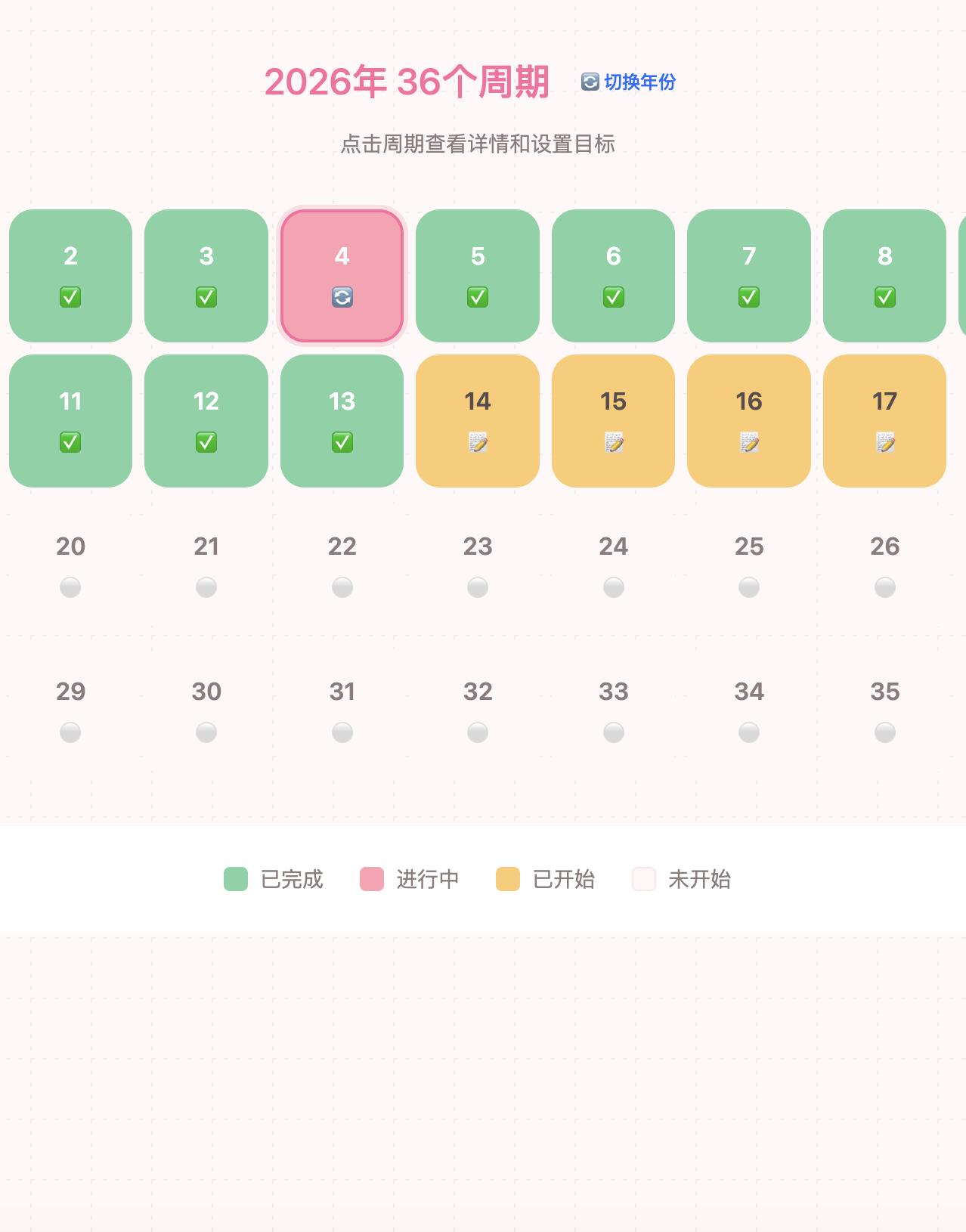The height and width of the screenshot is (1232, 966).
Task: Open cycle 4 to view its details
Action: pyautogui.click(x=342, y=274)
